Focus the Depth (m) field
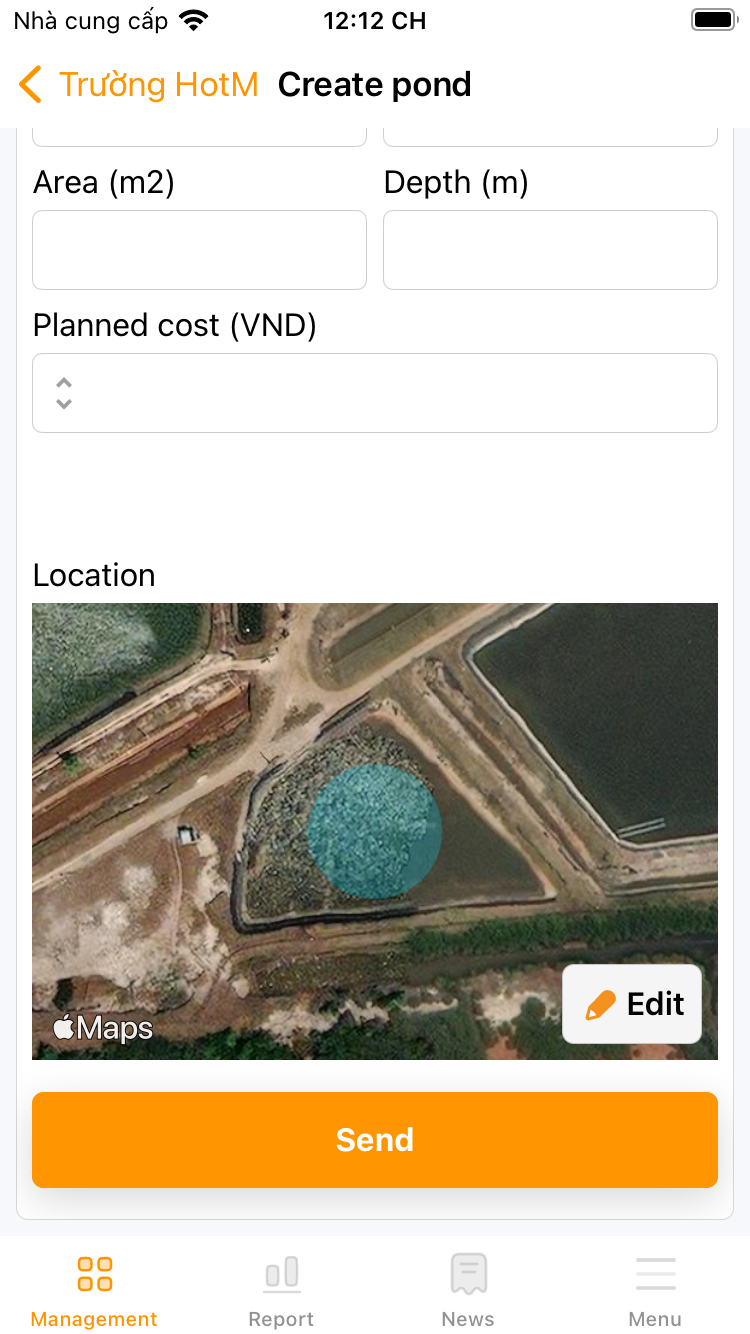This screenshot has width=750, height=1334. tap(550, 250)
